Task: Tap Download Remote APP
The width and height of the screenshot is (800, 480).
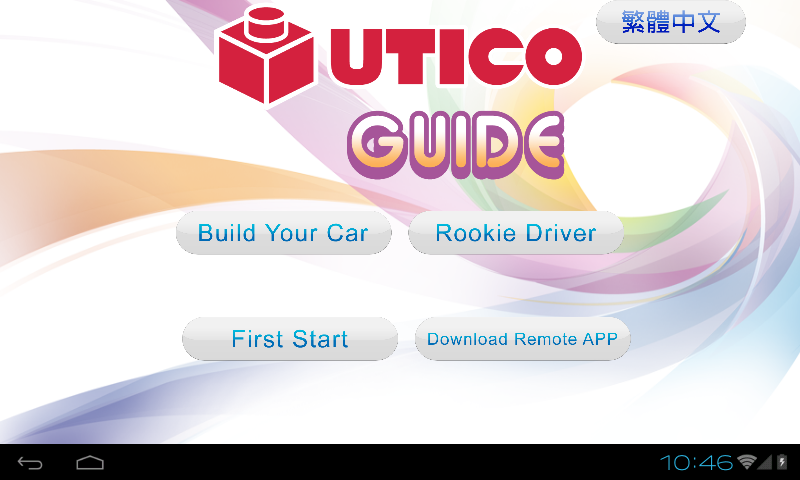Action: pos(522,339)
